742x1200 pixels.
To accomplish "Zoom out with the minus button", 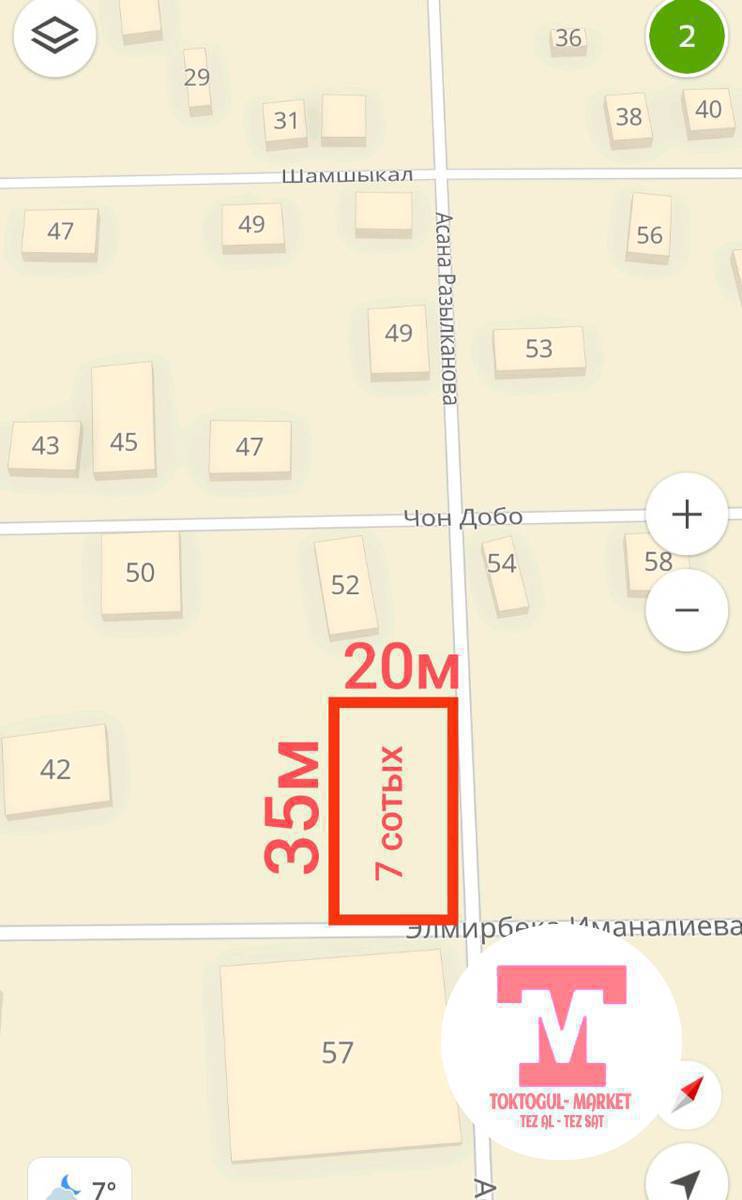I will click(687, 610).
